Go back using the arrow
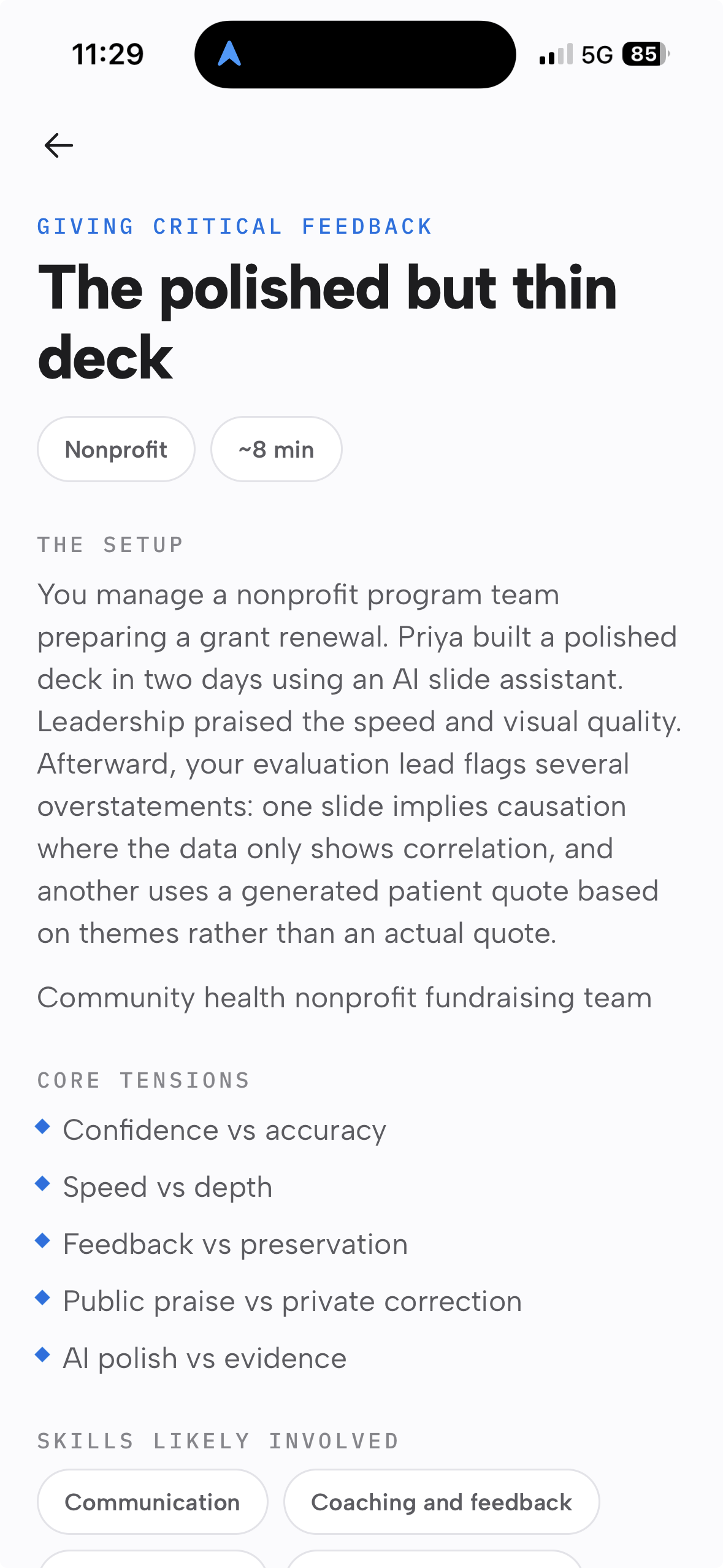 coord(59,145)
